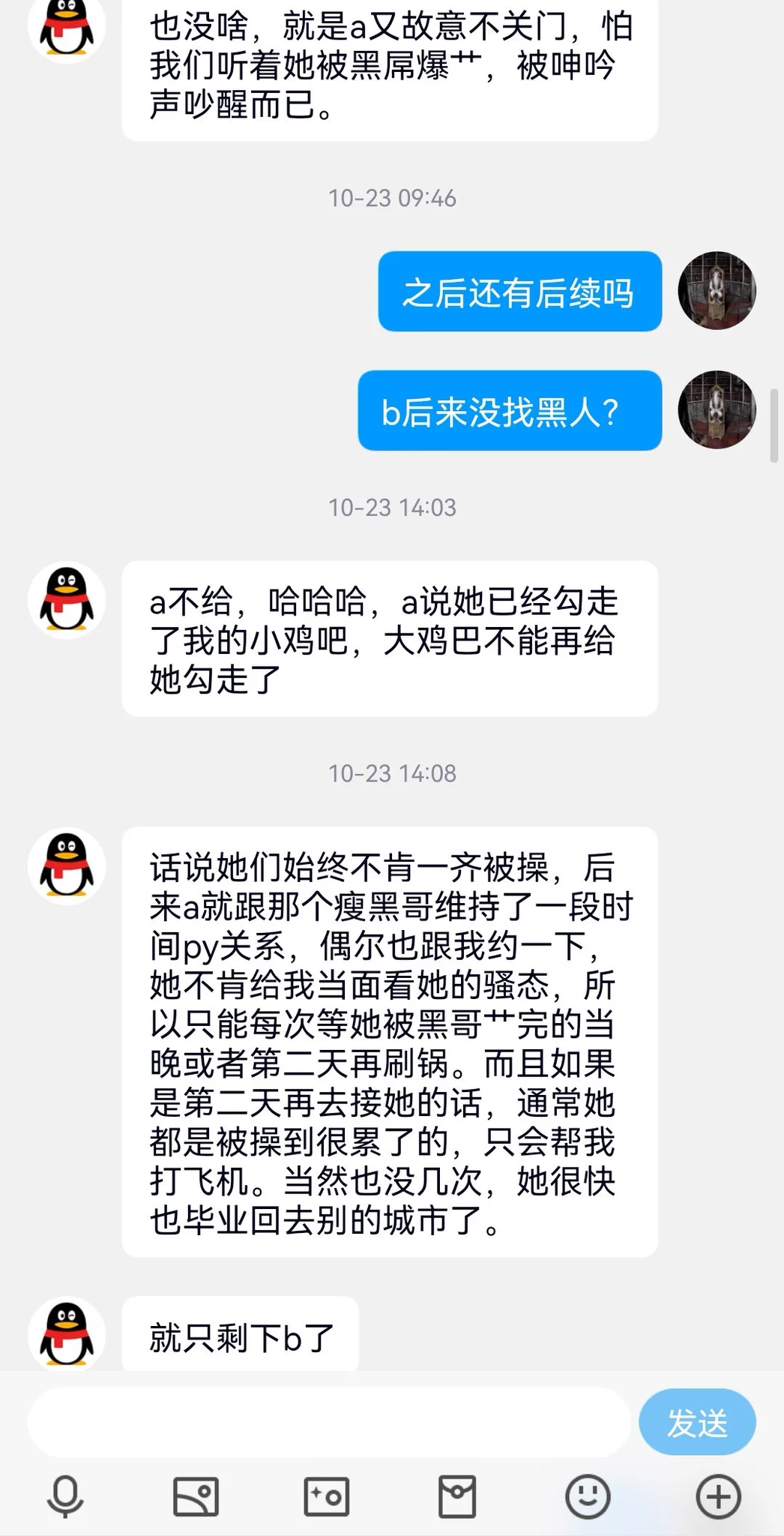Open the camera capture icon
This screenshot has width=784, height=1536.
click(x=326, y=1497)
